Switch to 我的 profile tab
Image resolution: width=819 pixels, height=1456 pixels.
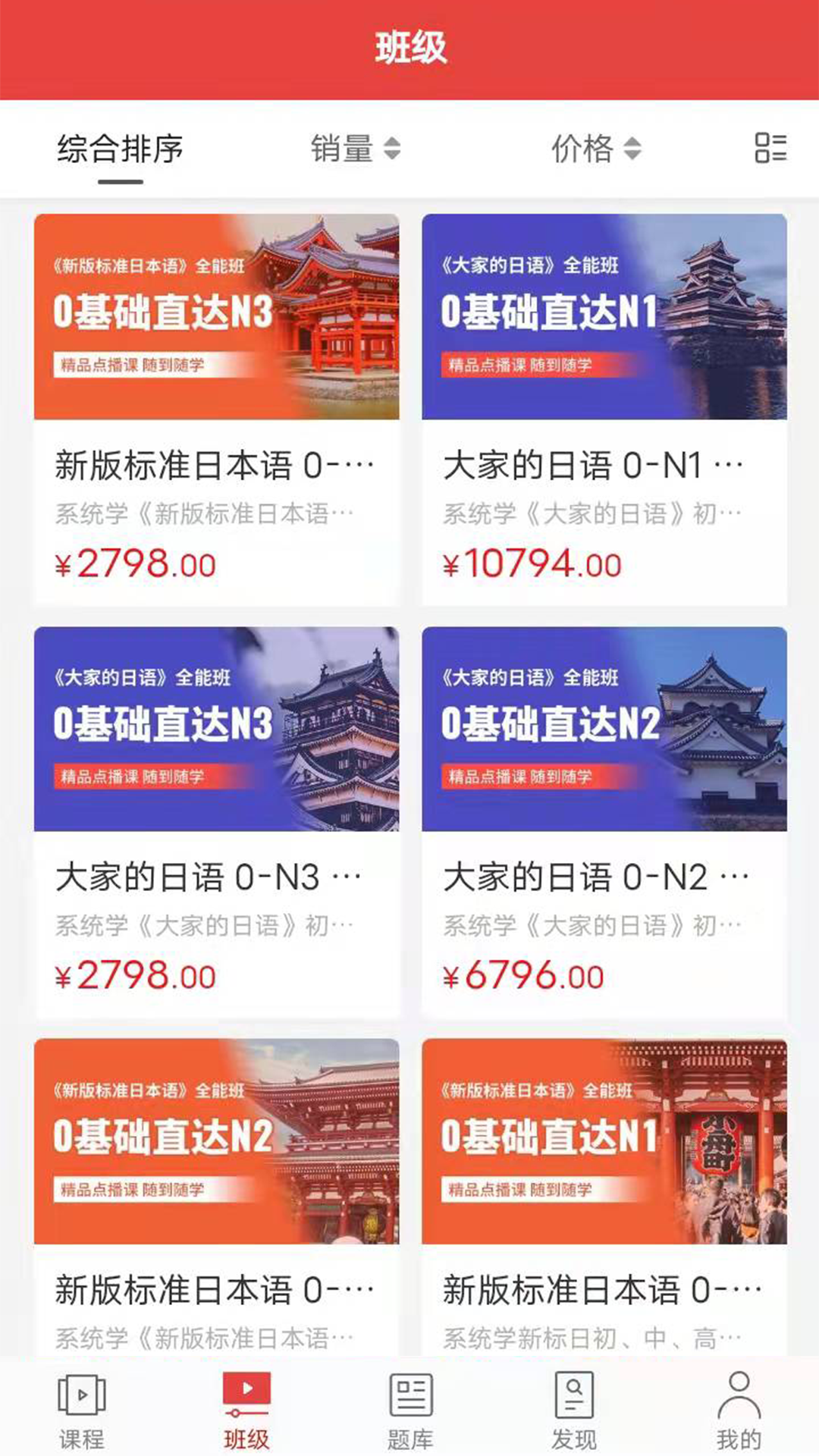pyautogui.click(x=738, y=1410)
